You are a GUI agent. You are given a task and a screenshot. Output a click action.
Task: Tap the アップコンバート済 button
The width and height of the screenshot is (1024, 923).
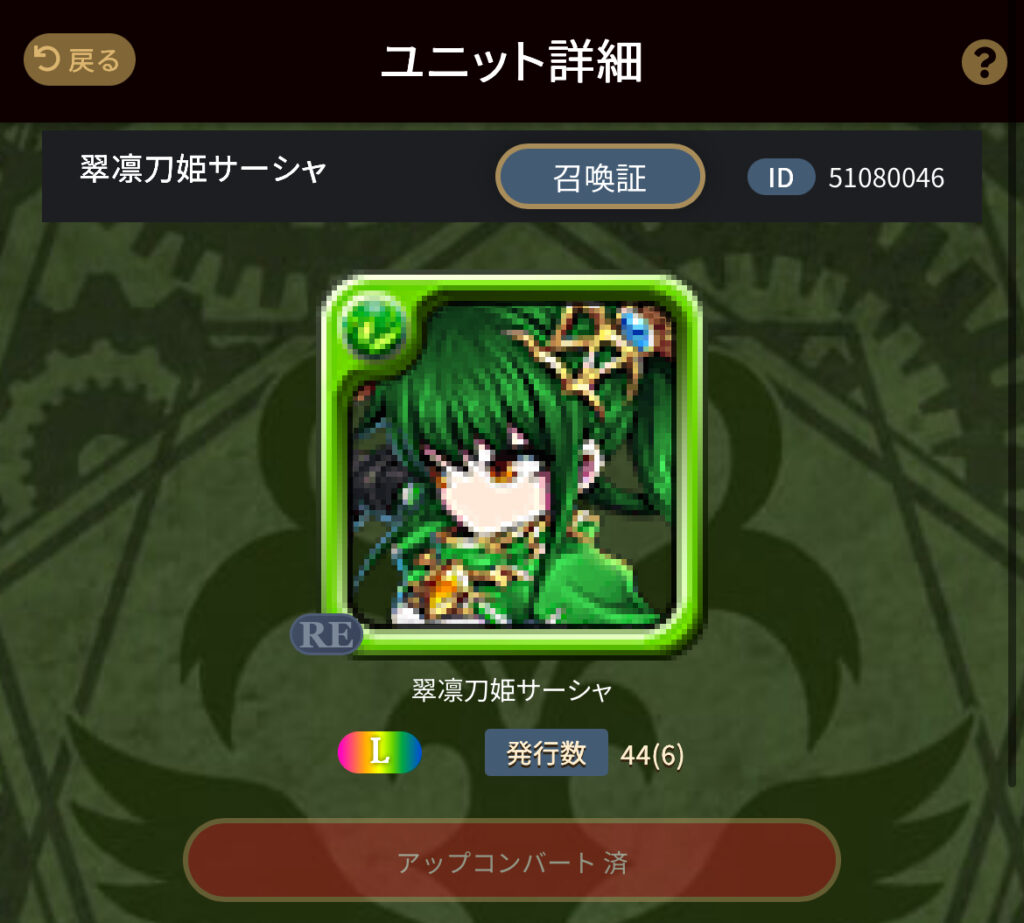click(511, 861)
